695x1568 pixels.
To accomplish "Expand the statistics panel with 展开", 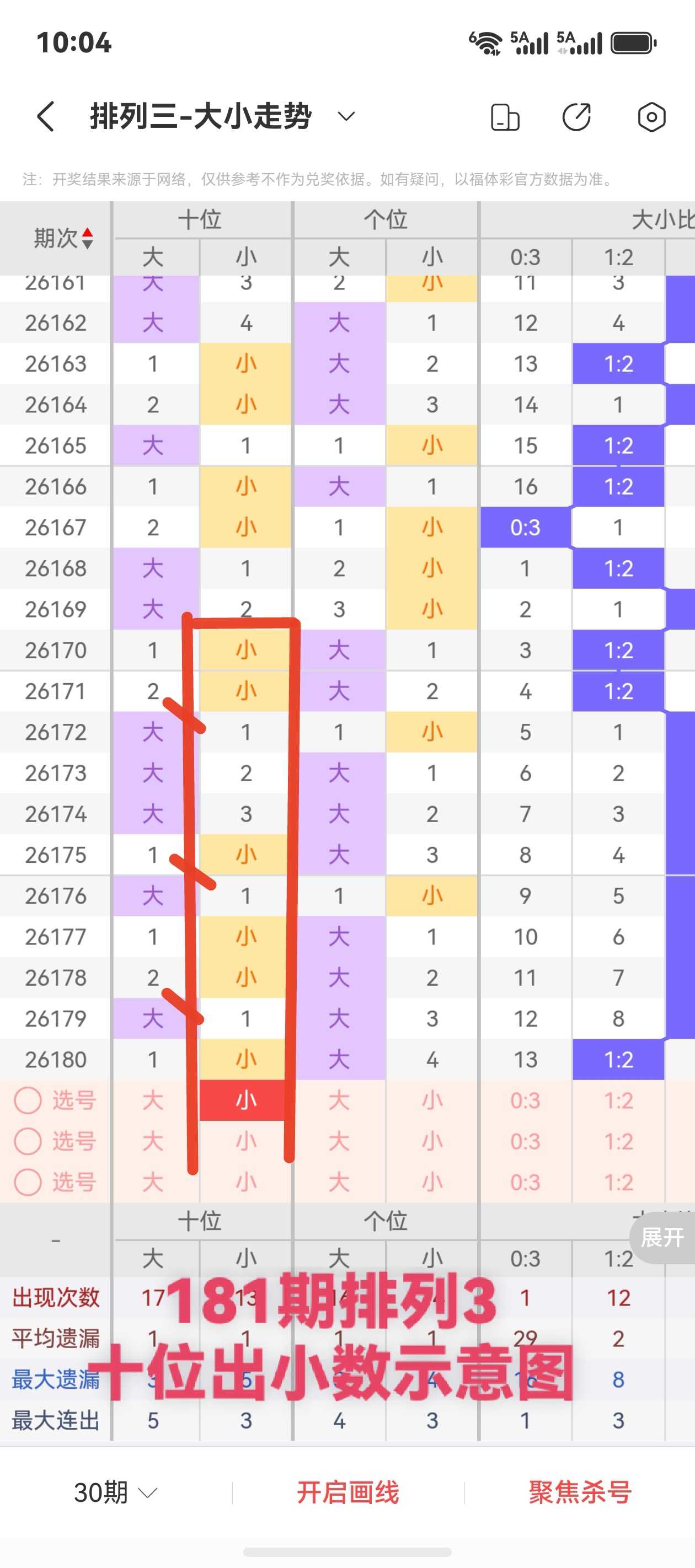I will [x=662, y=1238].
